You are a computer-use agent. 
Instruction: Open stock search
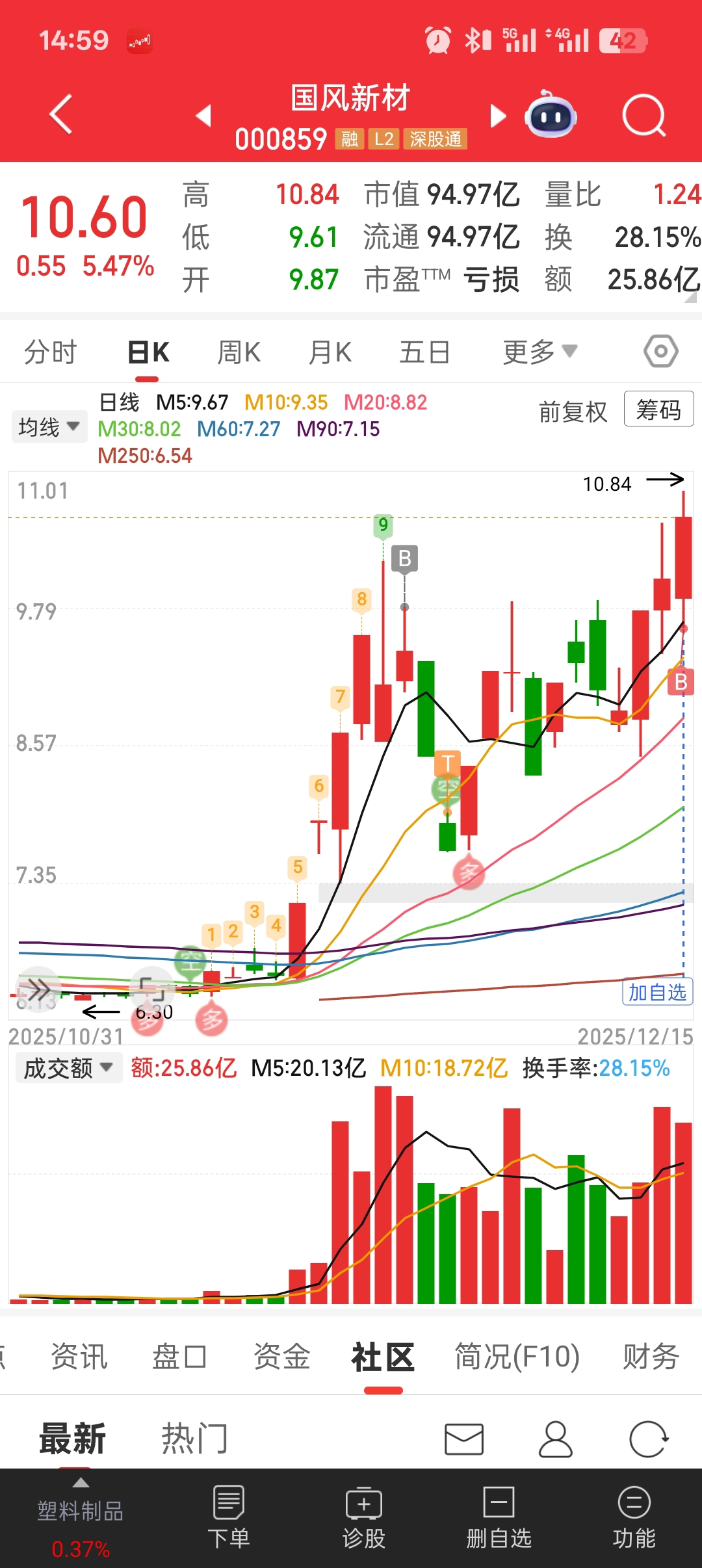[643, 116]
